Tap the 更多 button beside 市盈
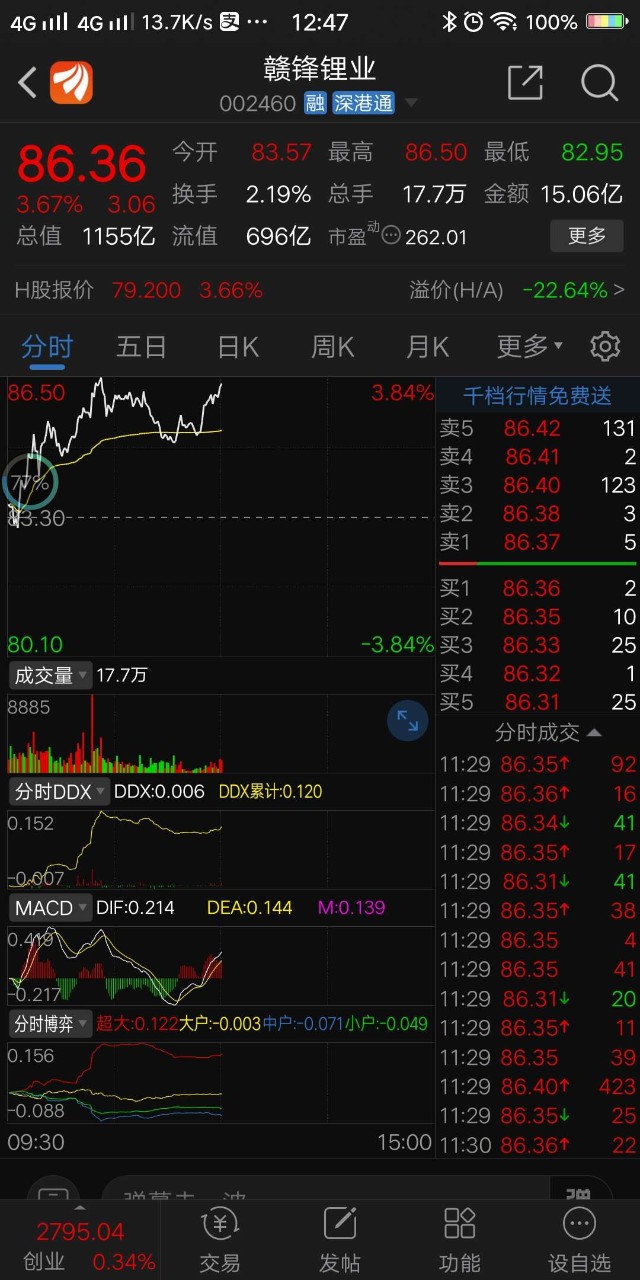Image resolution: width=640 pixels, height=1280 pixels. pos(587,236)
